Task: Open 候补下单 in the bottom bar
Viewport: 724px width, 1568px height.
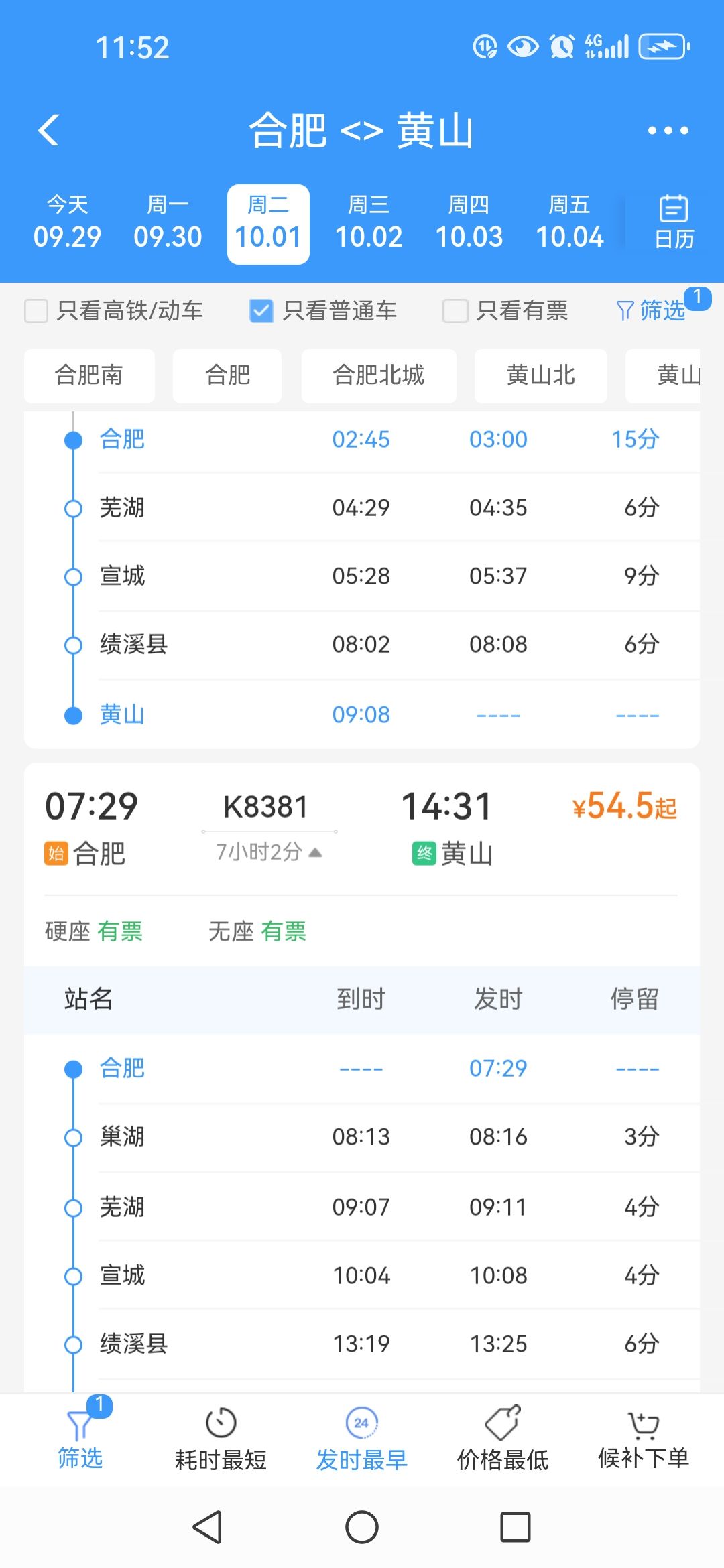Action: [x=644, y=1439]
